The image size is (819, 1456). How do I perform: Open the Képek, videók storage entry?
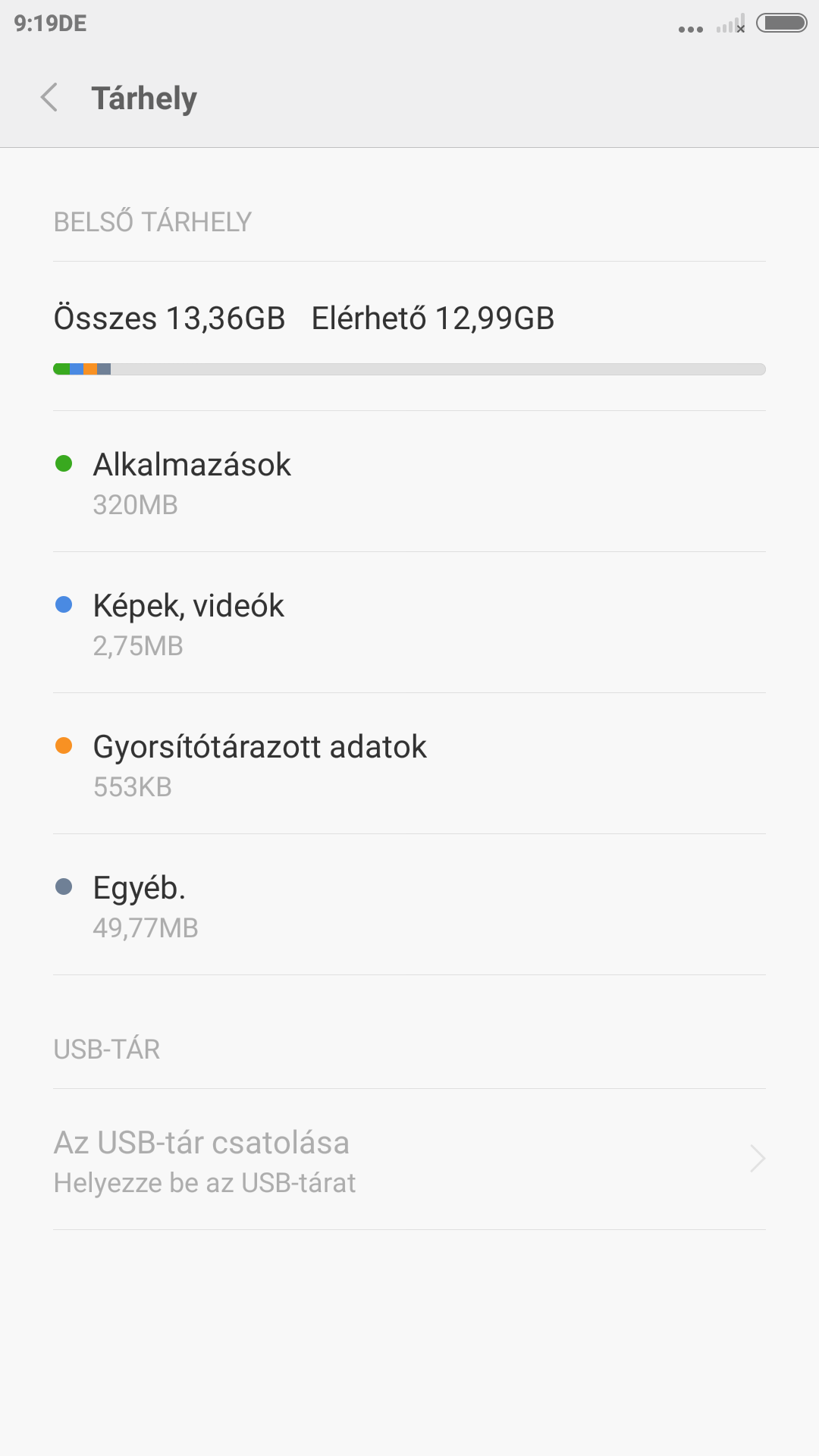click(409, 623)
